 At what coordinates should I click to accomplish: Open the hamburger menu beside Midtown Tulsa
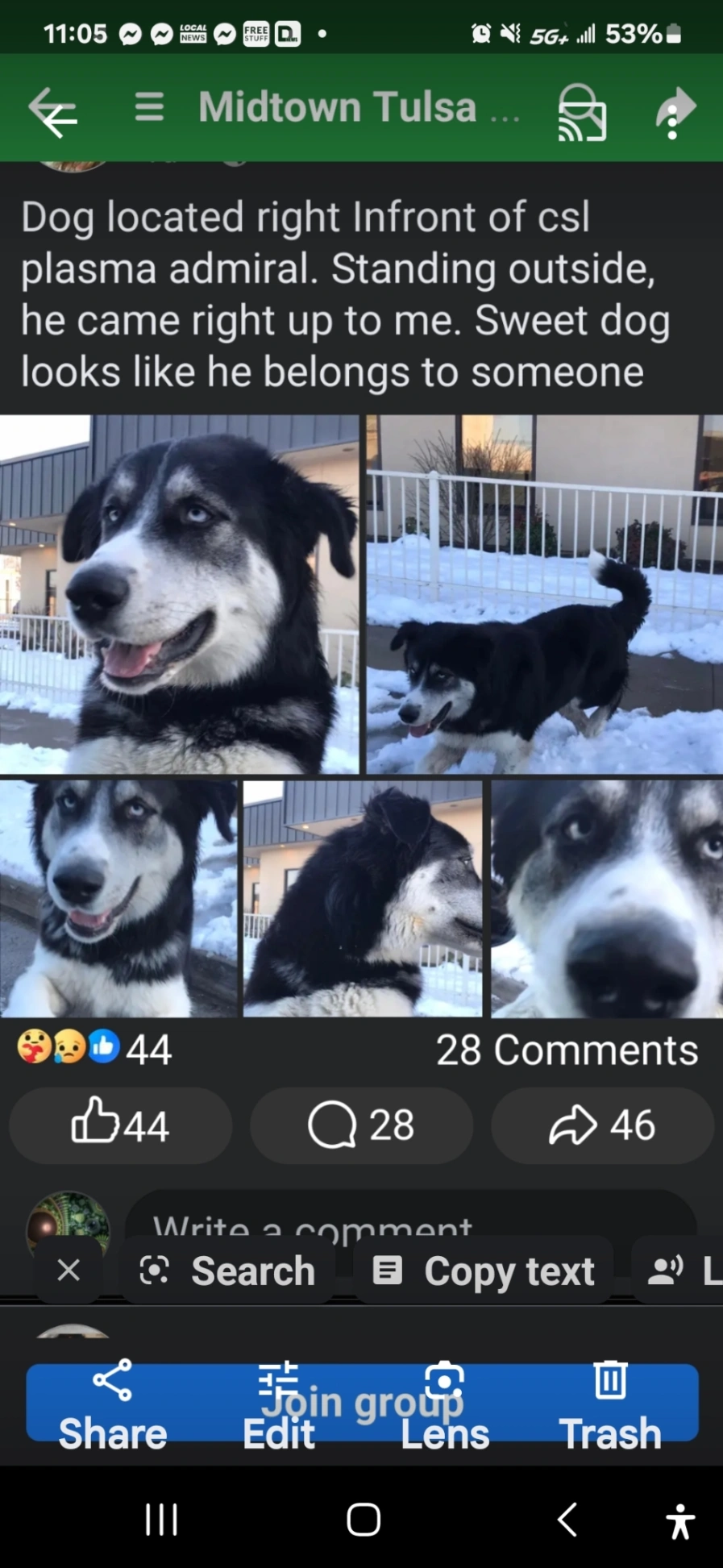click(x=149, y=106)
